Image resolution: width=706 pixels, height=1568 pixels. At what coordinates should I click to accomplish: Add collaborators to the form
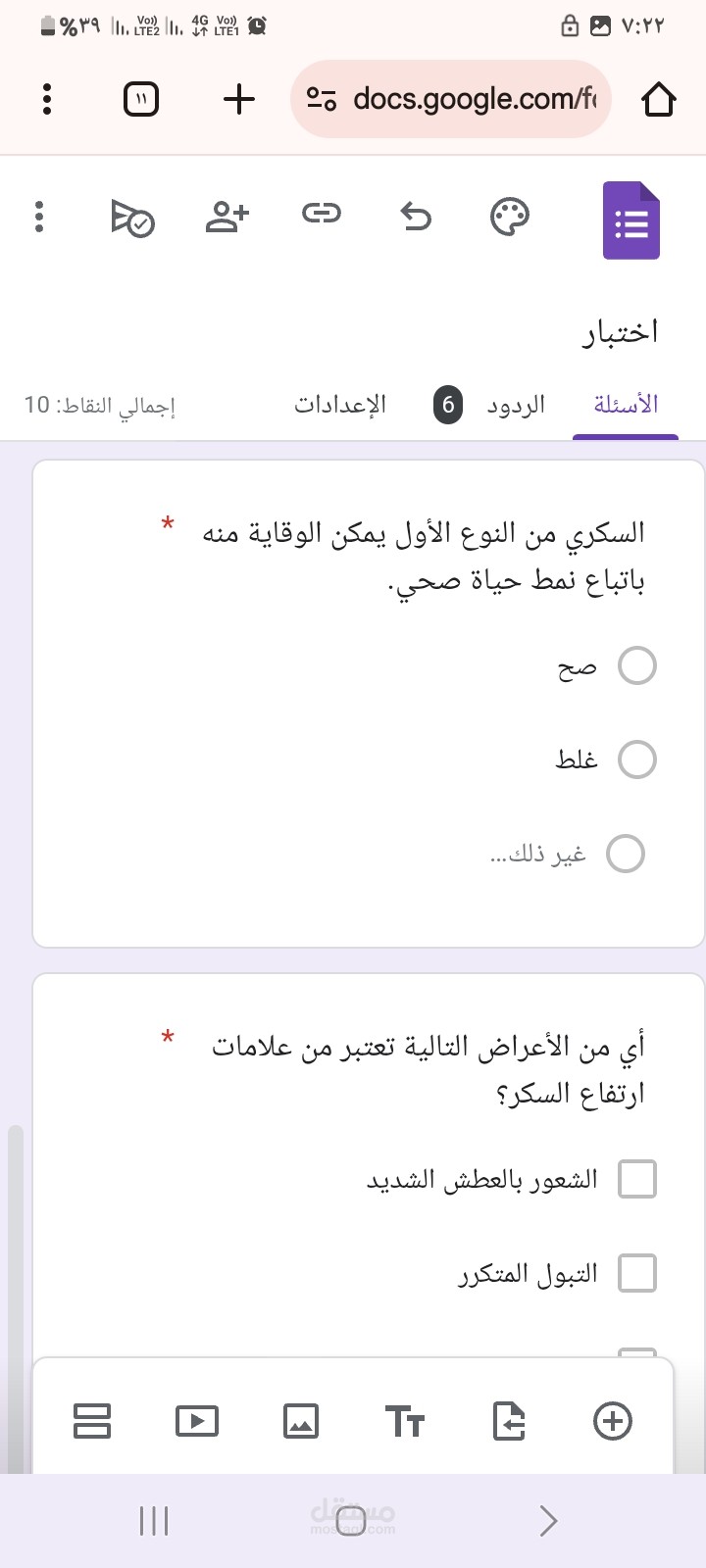[227, 216]
